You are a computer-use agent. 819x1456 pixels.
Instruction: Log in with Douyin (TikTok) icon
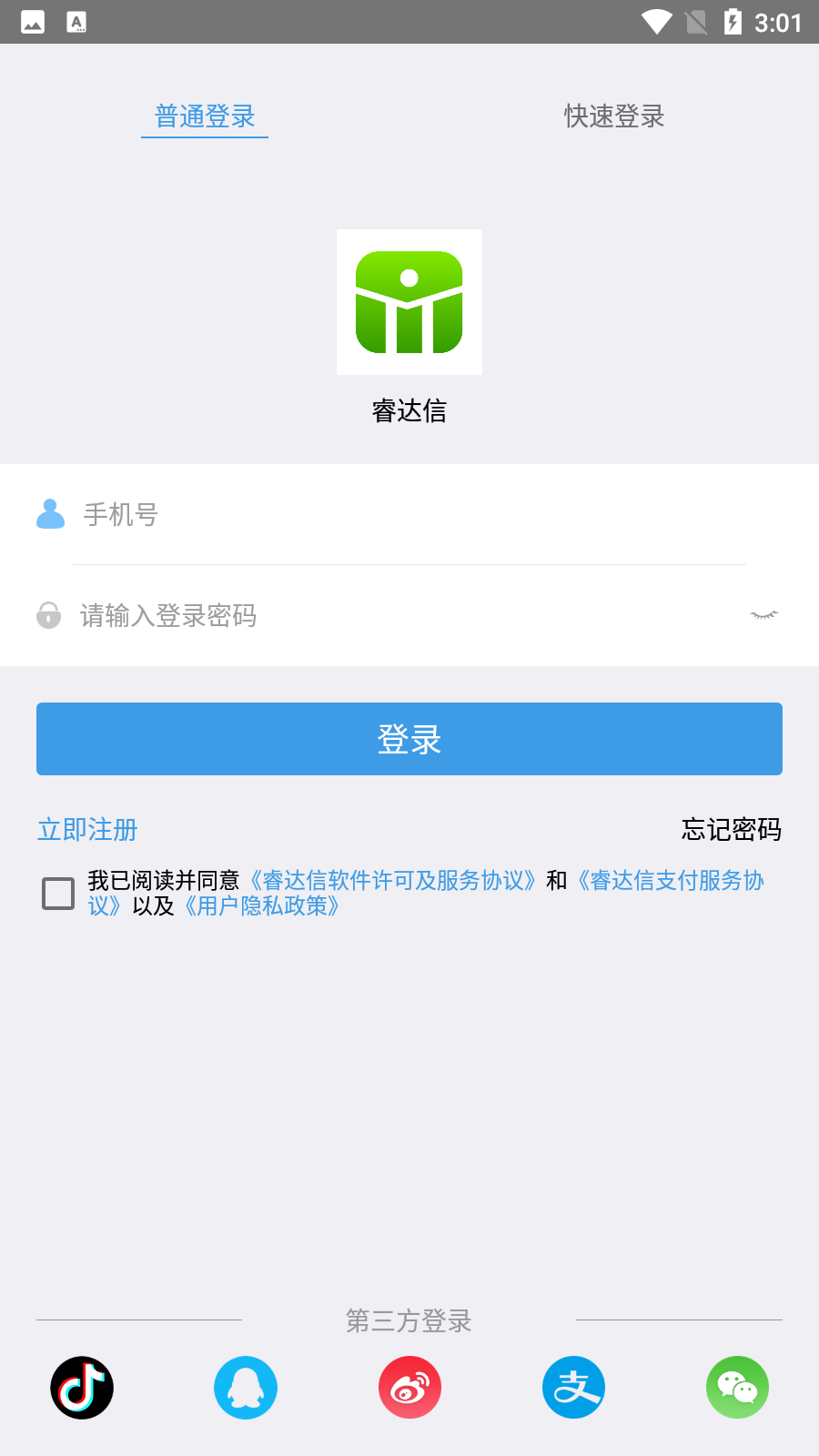pos(82,1388)
